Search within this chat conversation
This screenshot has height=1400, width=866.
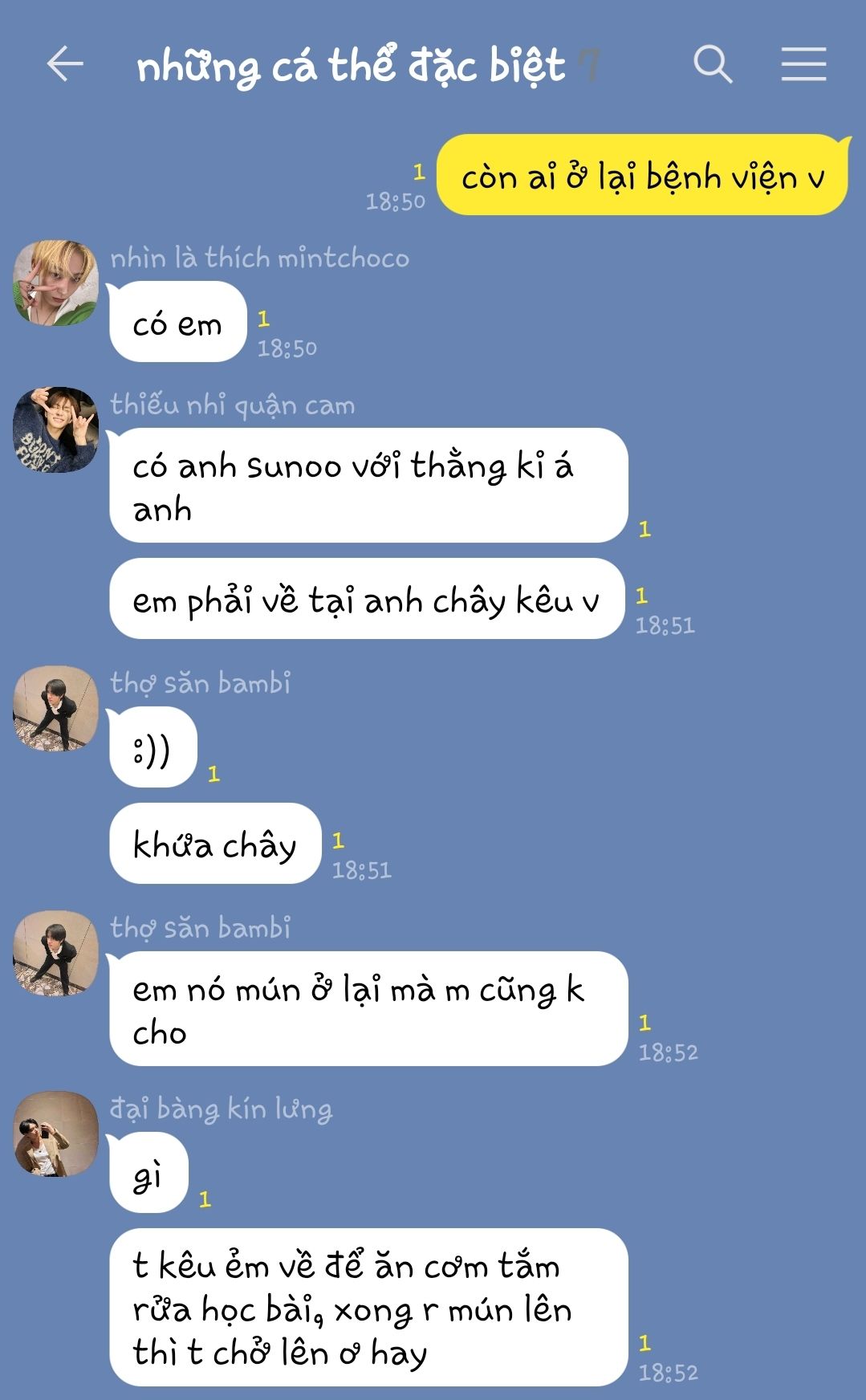[713, 64]
